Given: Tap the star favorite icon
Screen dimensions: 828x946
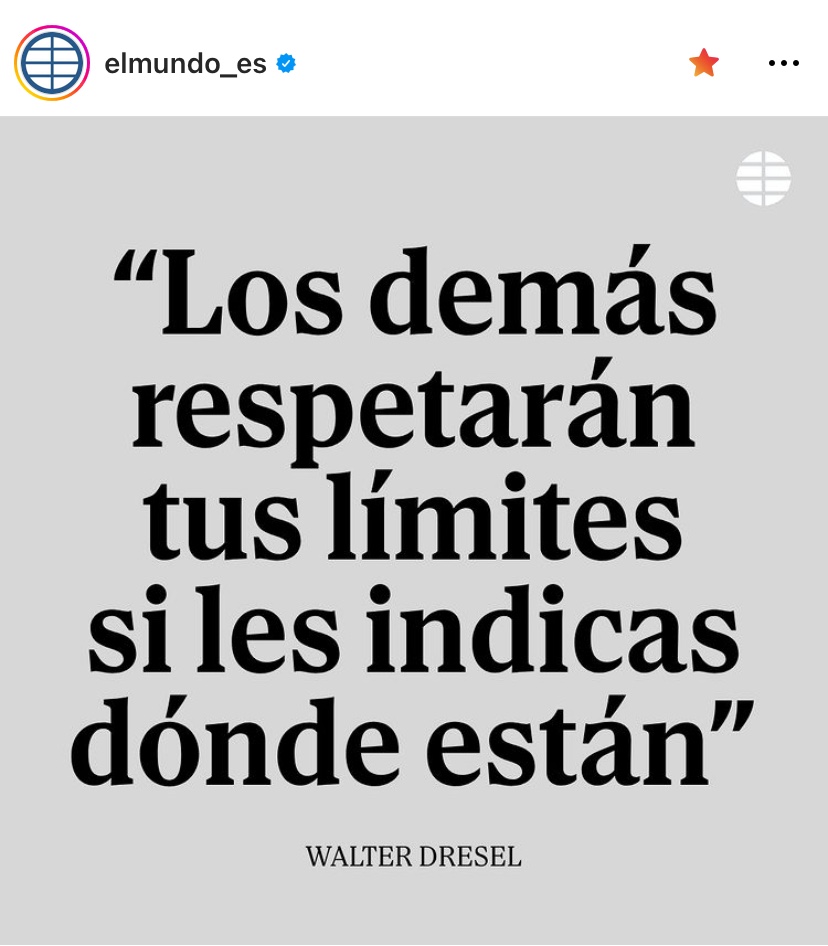Looking at the screenshot, I should coord(704,63).
